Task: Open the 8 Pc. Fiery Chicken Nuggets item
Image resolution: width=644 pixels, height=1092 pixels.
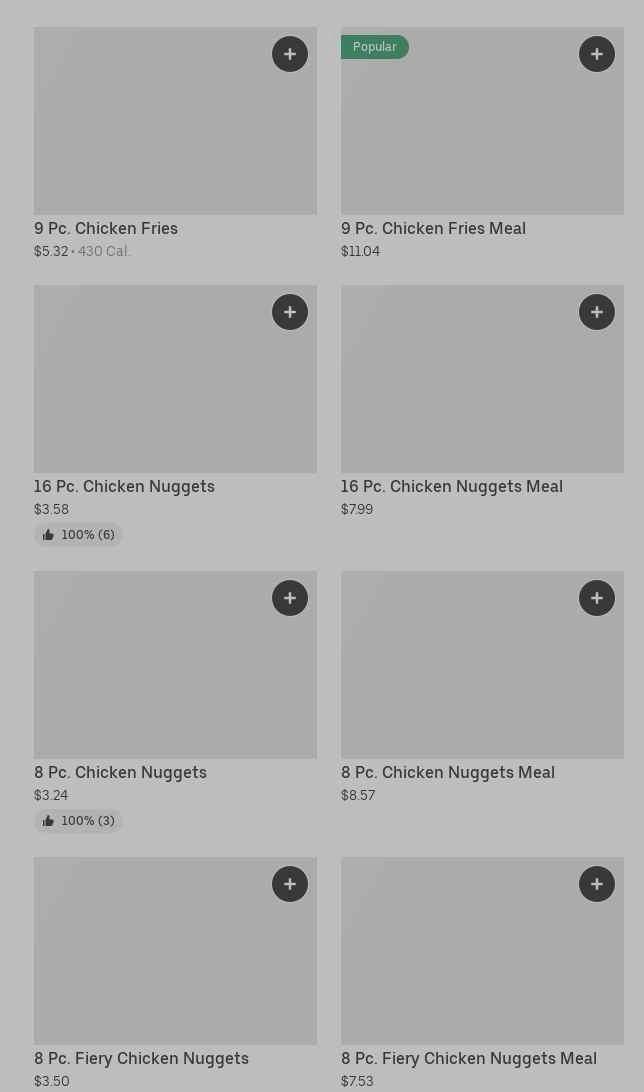Action: pos(175,974)
